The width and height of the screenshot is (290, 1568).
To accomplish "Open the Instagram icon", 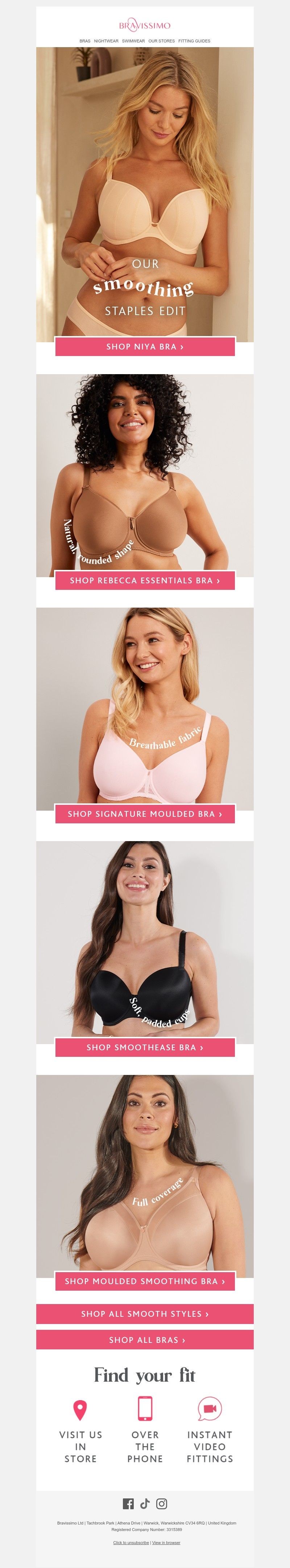I will (161, 1503).
